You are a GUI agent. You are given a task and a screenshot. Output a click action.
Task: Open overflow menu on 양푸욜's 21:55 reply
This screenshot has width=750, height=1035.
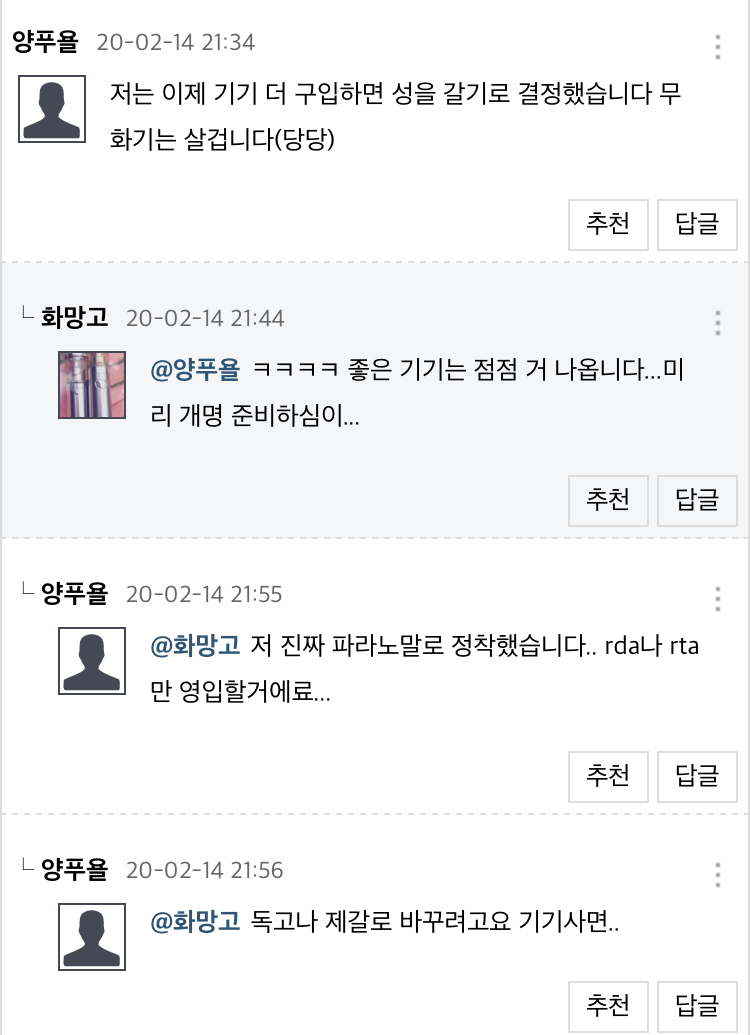click(x=718, y=598)
